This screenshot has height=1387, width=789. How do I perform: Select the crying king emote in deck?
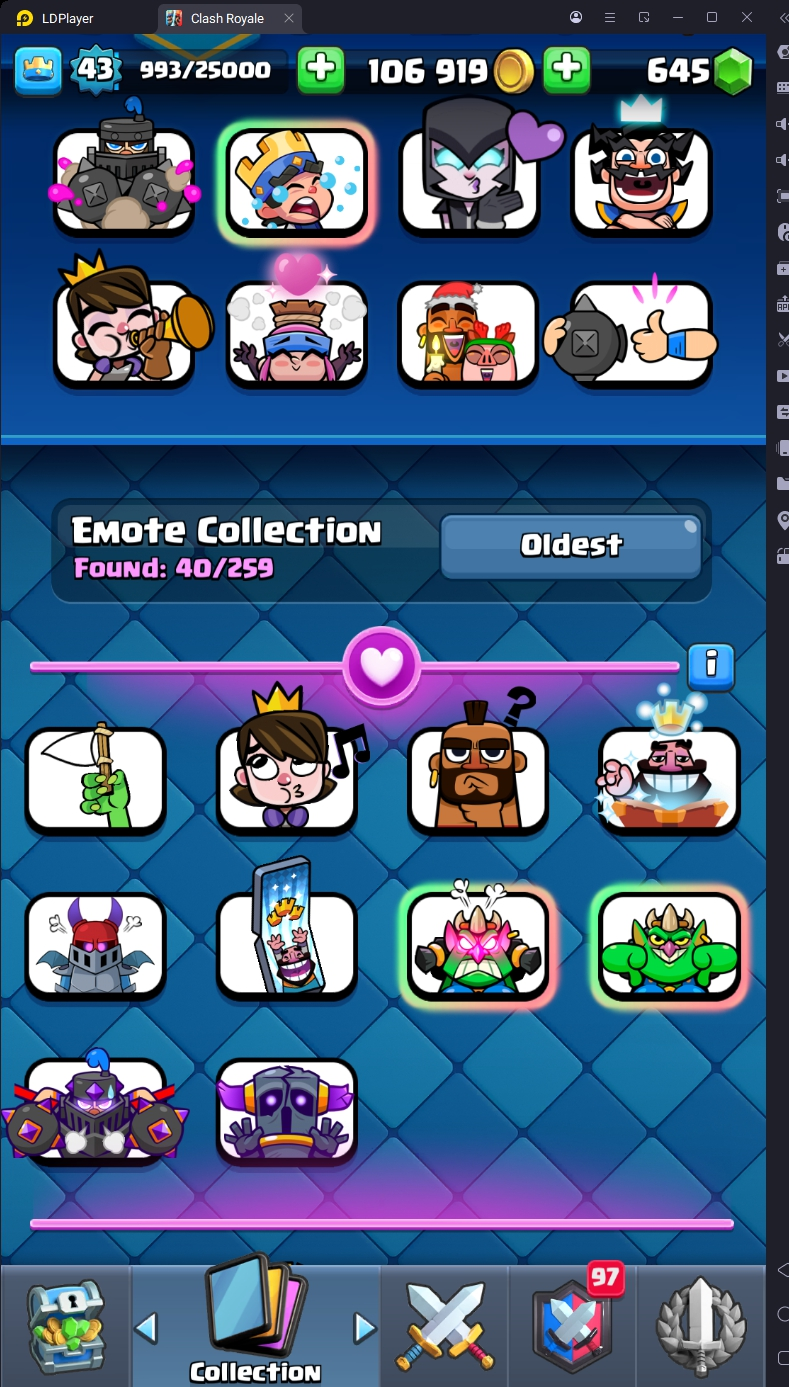click(x=296, y=184)
